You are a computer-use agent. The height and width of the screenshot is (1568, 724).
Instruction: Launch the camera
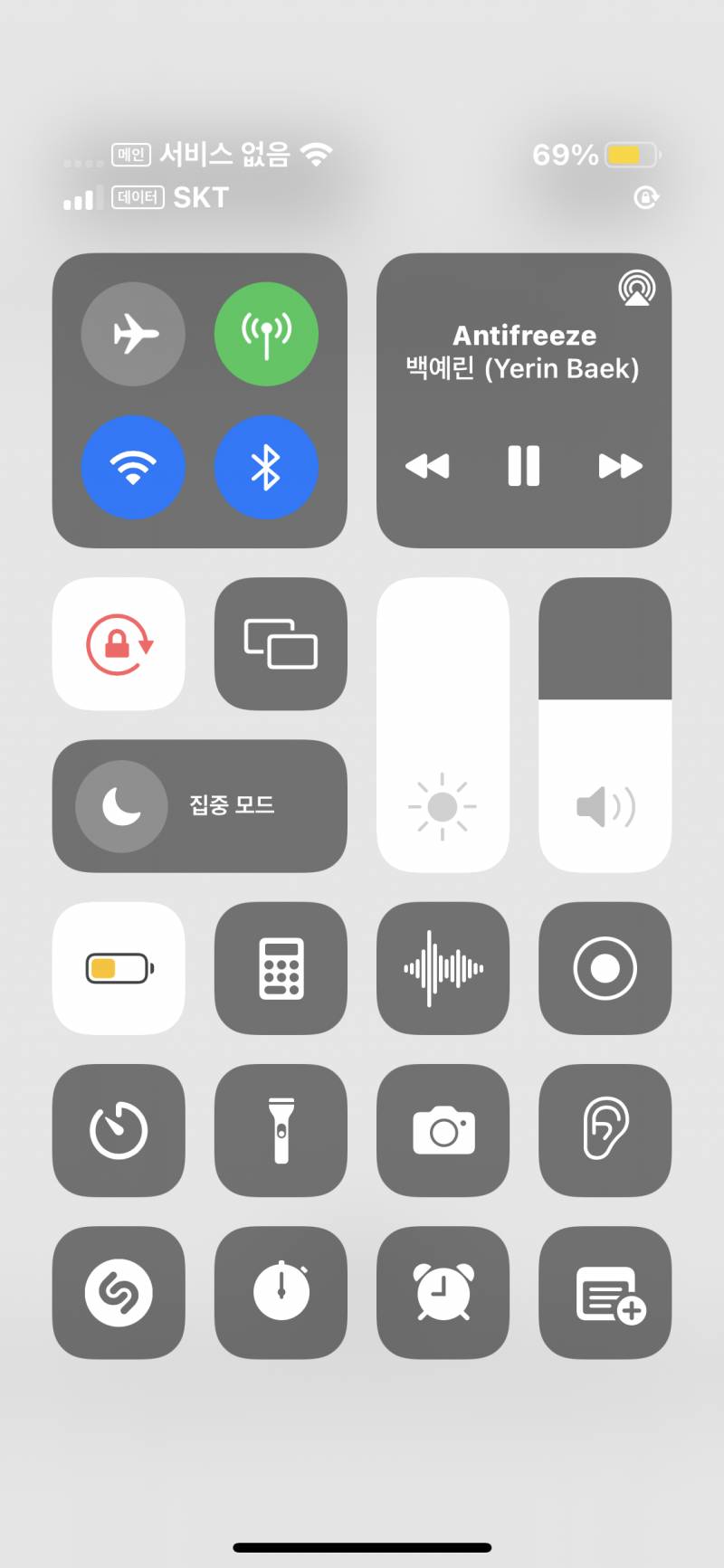443,1130
